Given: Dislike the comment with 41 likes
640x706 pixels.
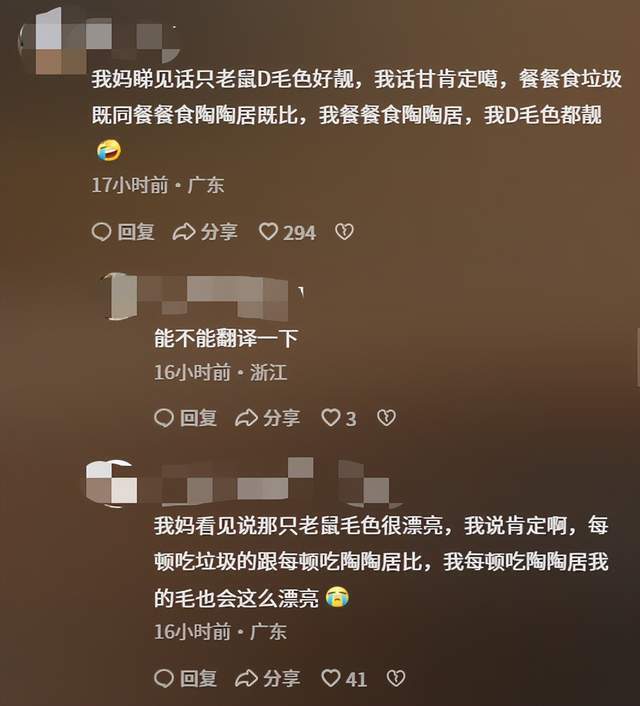Looking at the screenshot, I should pos(396,679).
